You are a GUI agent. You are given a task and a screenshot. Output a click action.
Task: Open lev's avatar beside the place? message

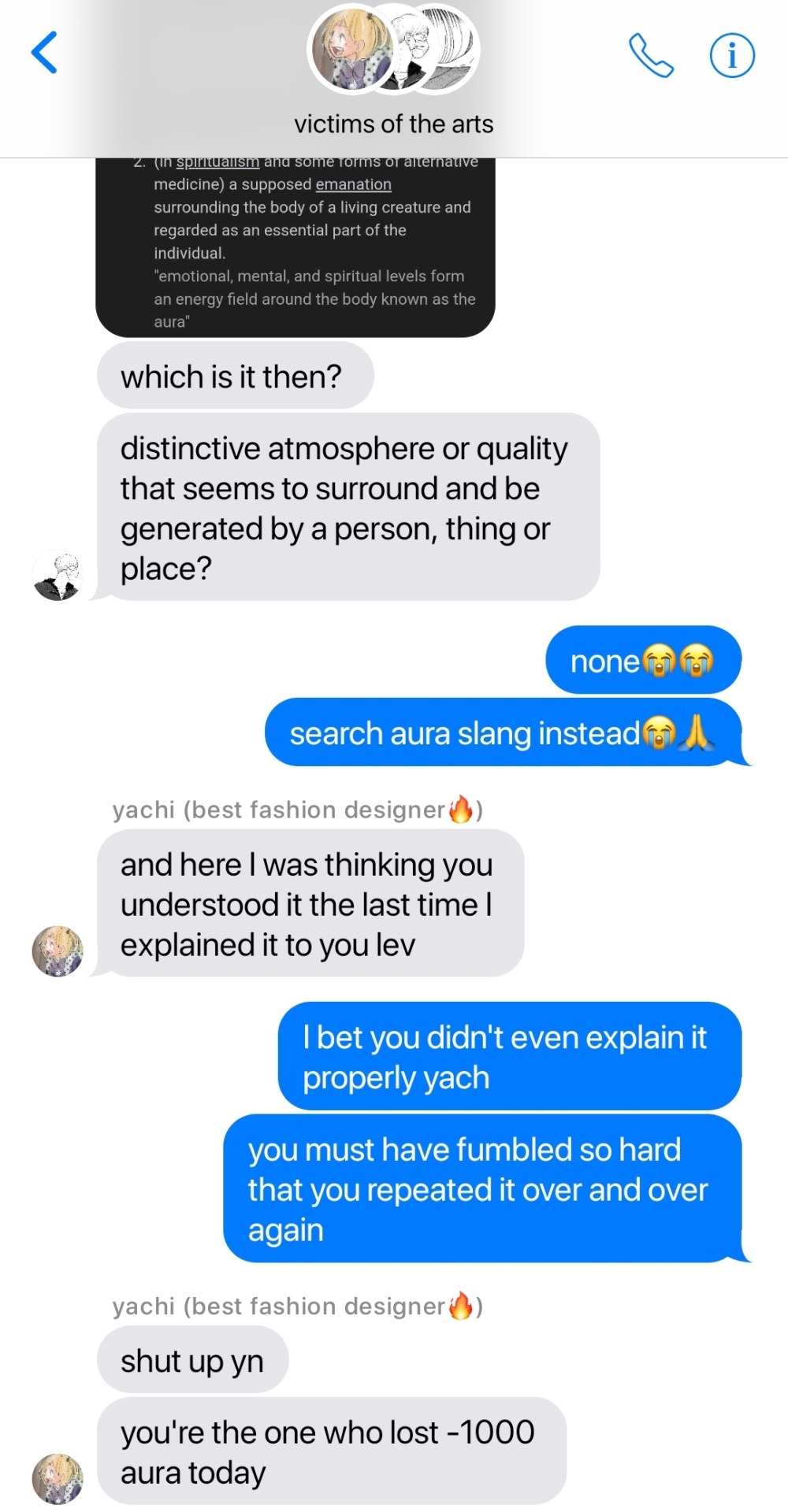click(58, 576)
